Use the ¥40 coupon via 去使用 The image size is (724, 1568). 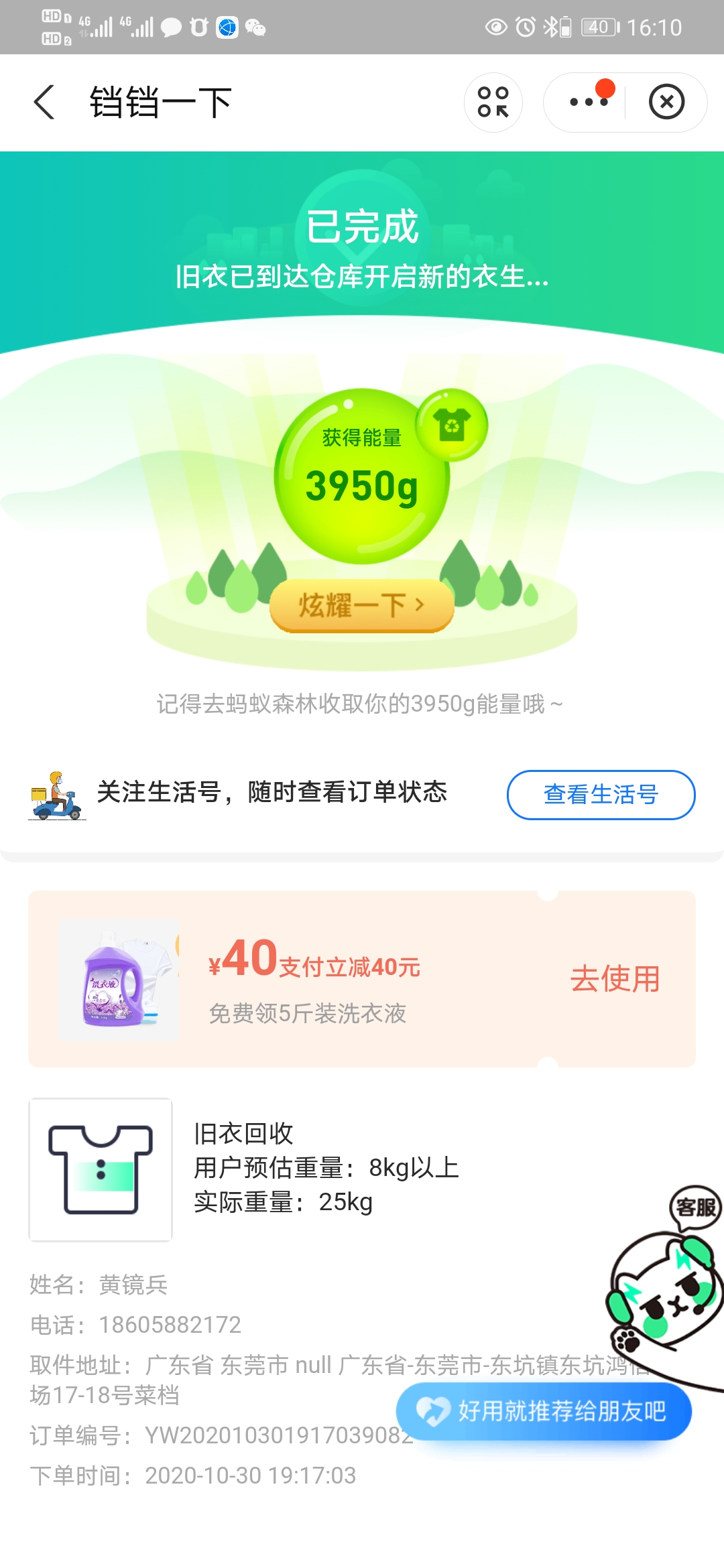point(614,979)
